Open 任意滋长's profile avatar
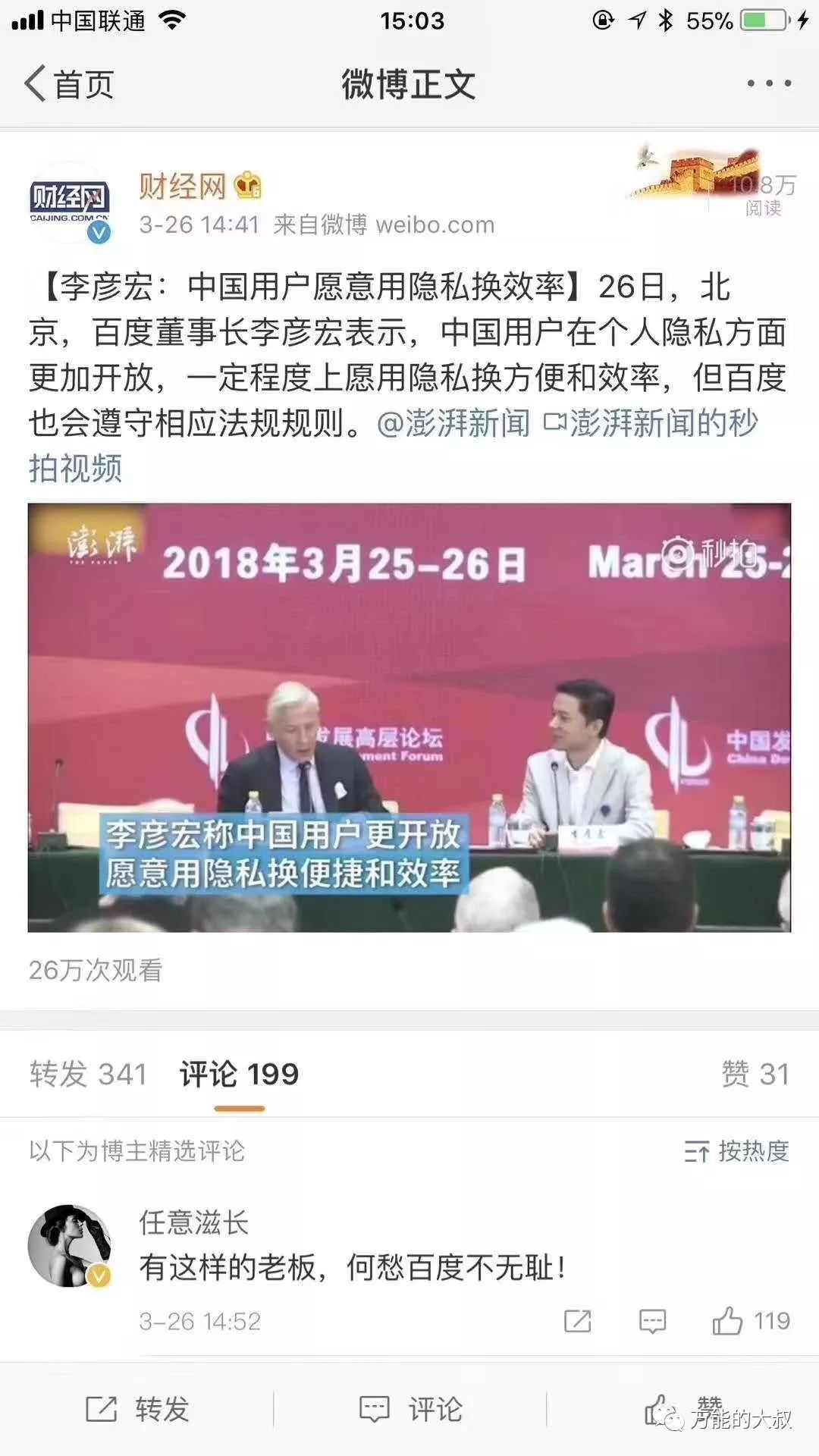819x1456 pixels. (69, 1246)
